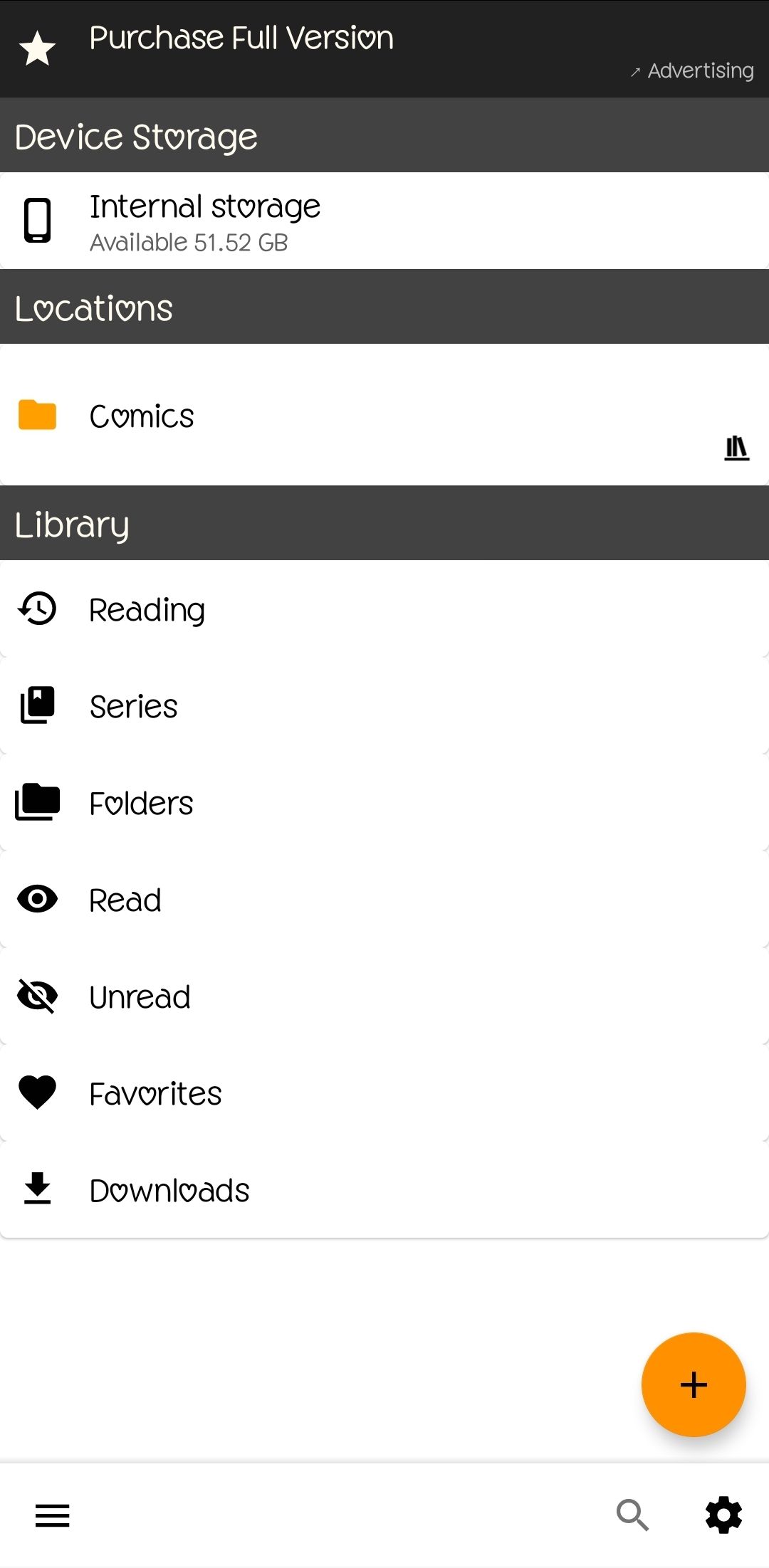The width and height of the screenshot is (769, 1568).
Task: Open Favorites
Action: click(x=384, y=1093)
